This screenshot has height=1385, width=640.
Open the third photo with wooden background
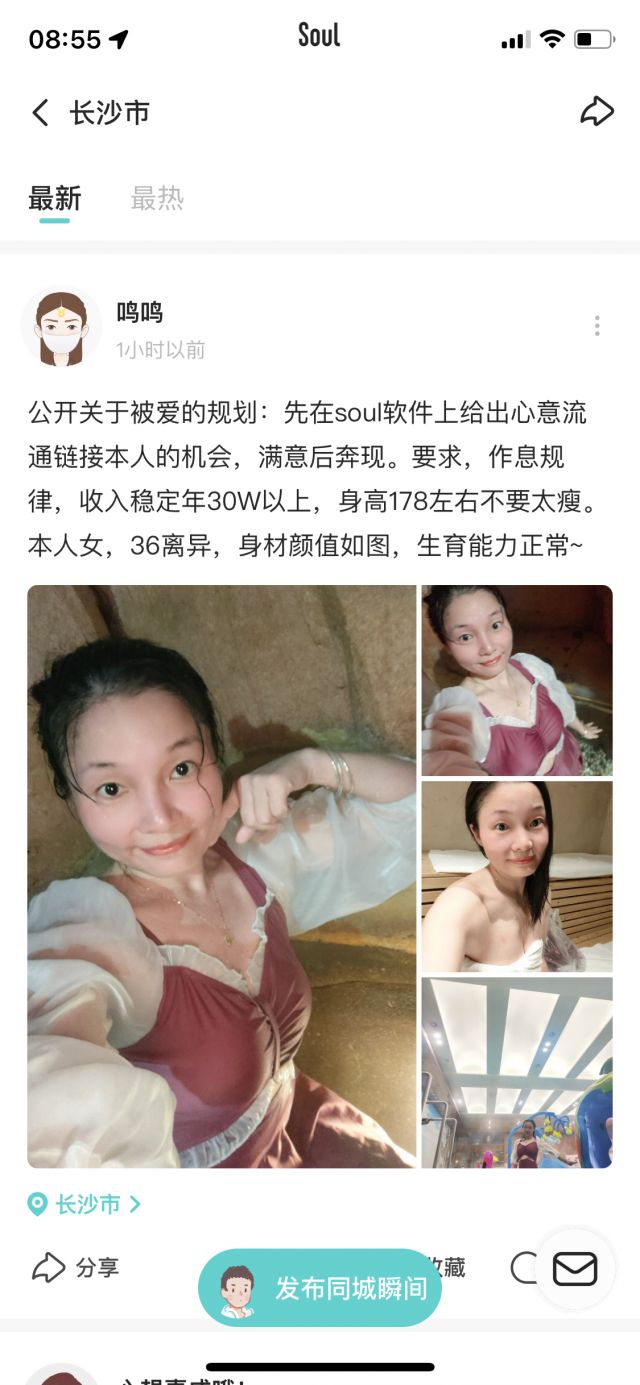coord(516,876)
